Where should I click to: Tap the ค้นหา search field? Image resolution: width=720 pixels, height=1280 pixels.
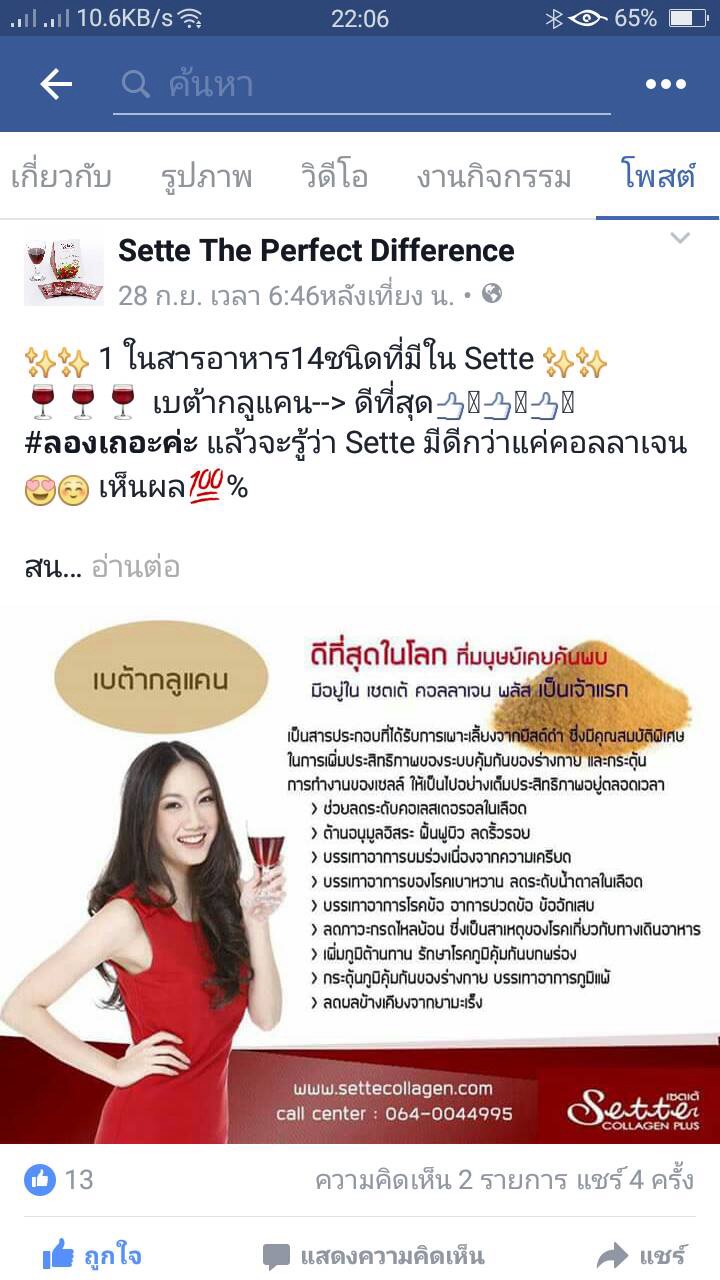(x=360, y=85)
